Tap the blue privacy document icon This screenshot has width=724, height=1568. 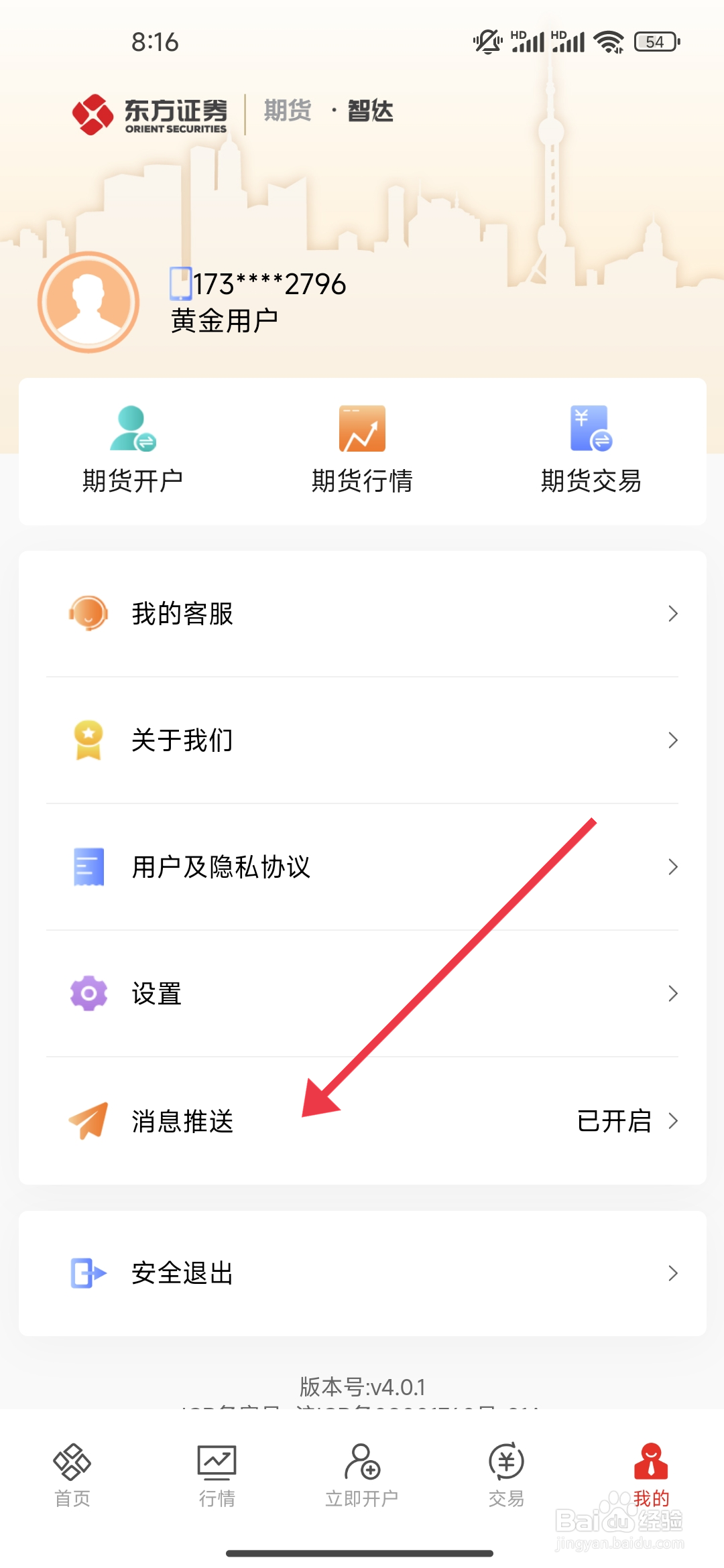tap(88, 866)
